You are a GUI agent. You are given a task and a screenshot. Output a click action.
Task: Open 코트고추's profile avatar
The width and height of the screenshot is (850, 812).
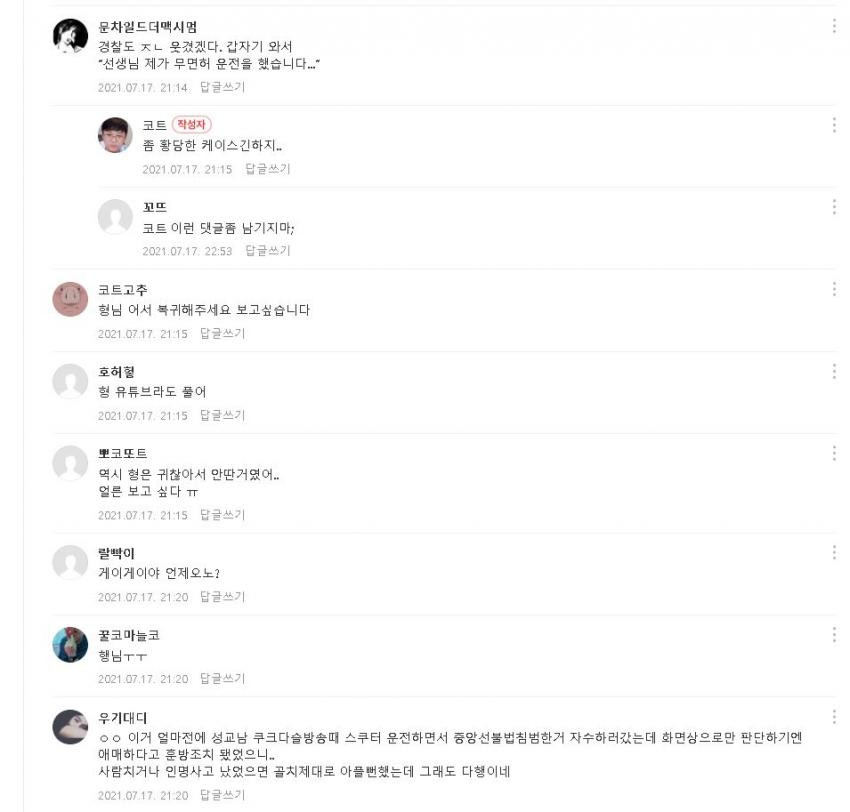point(70,299)
